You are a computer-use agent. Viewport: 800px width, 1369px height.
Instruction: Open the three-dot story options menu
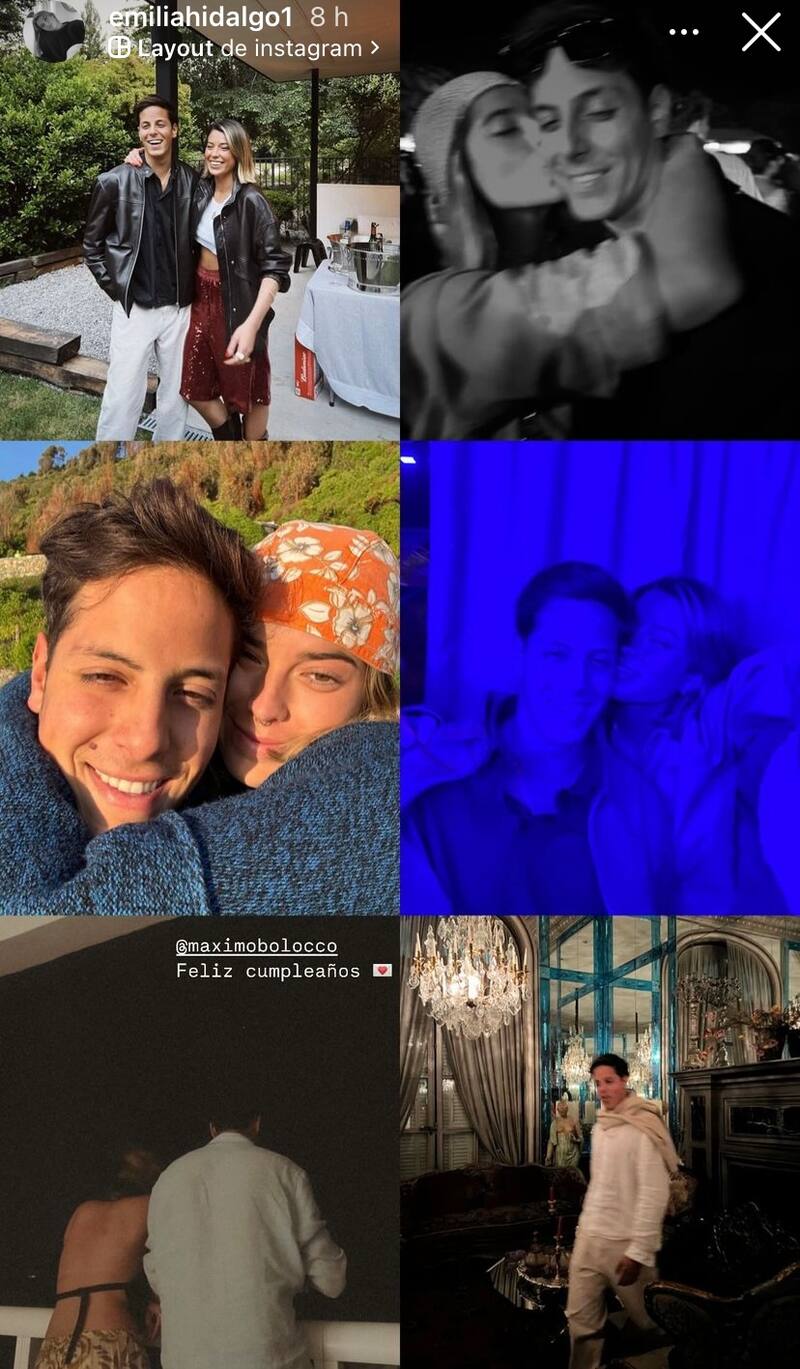coord(684,32)
